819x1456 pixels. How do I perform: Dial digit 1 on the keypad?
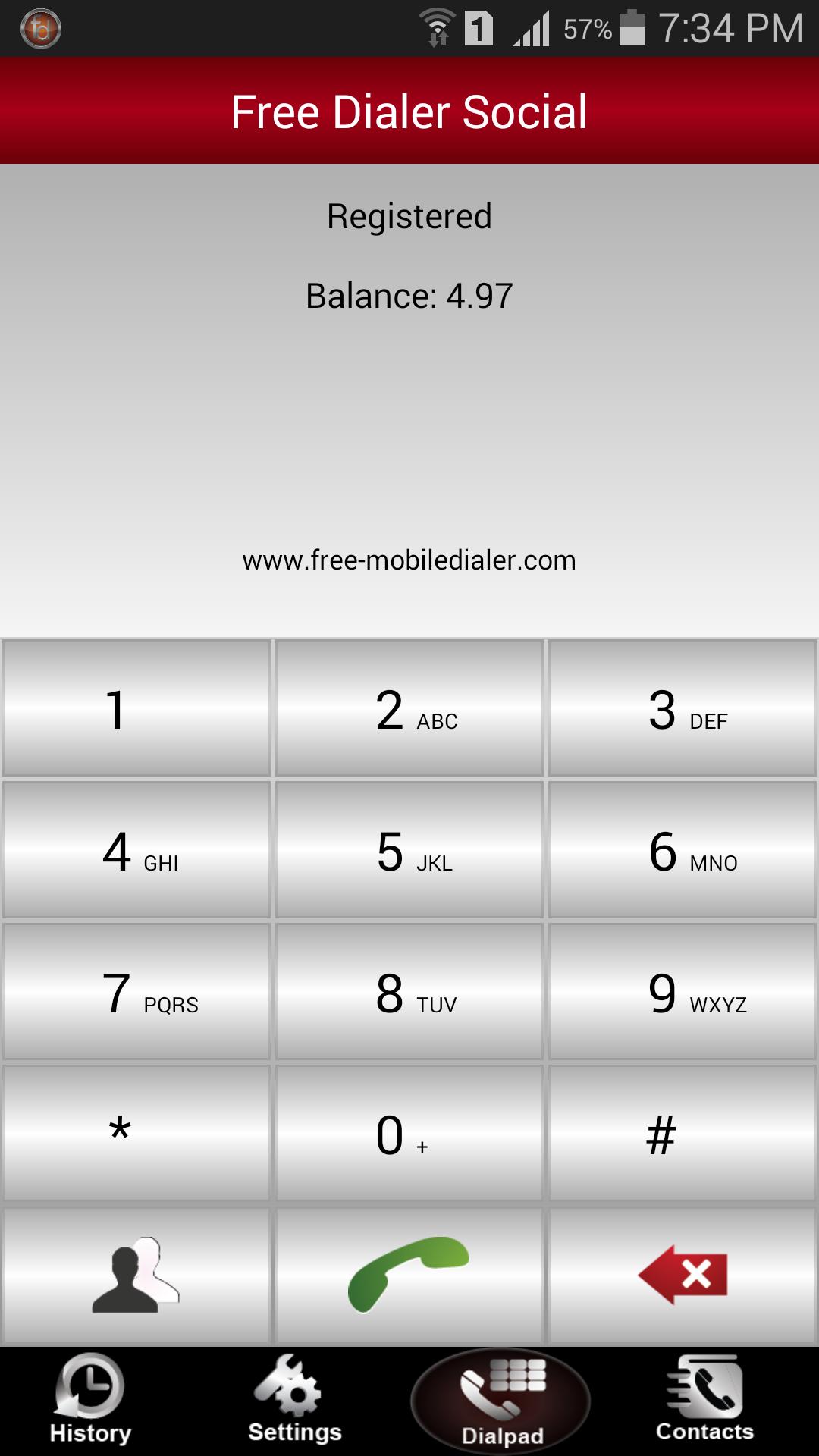136,708
